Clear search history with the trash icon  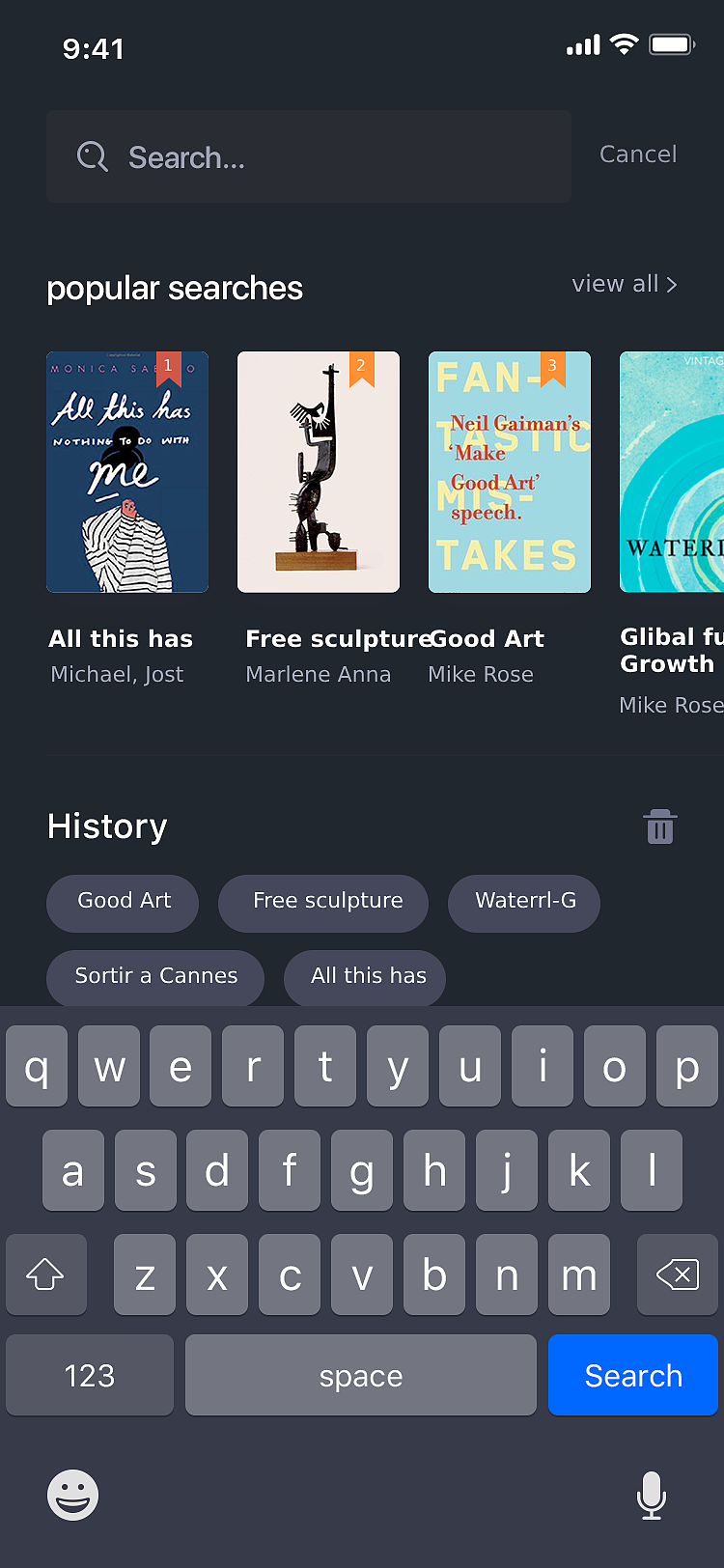pyautogui.click(x=660, y=827)
